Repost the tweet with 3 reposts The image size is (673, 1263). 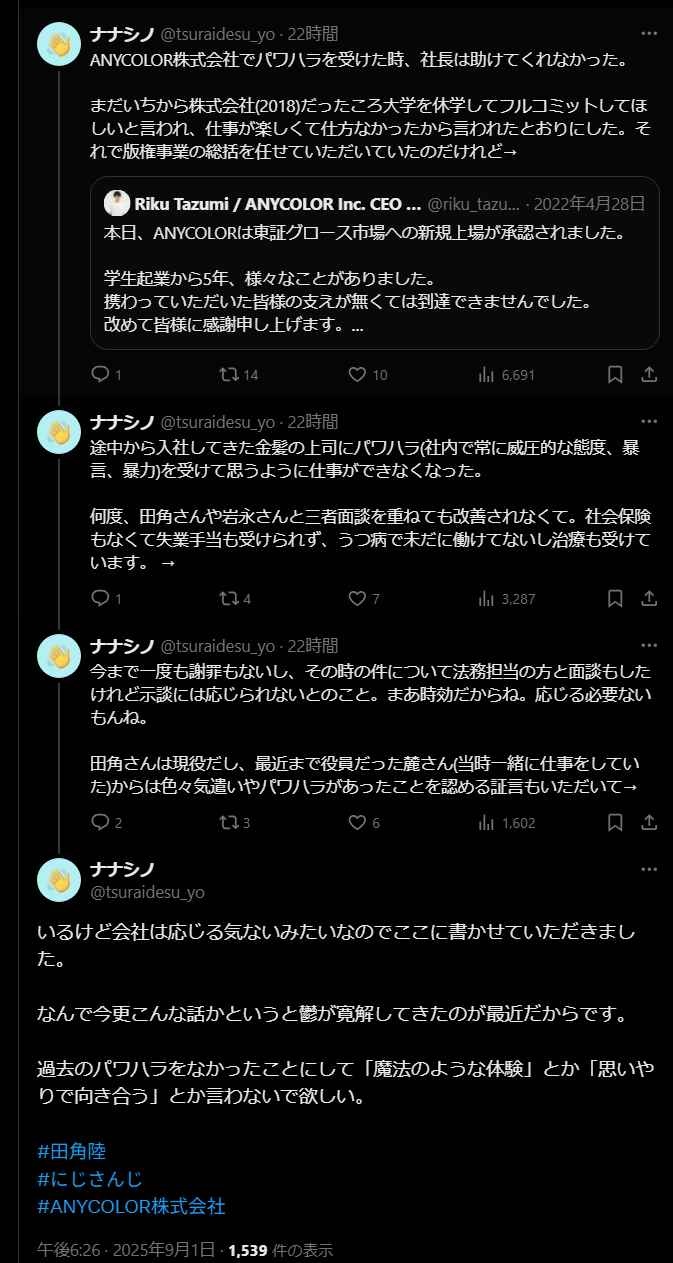(x=229, y=823)
